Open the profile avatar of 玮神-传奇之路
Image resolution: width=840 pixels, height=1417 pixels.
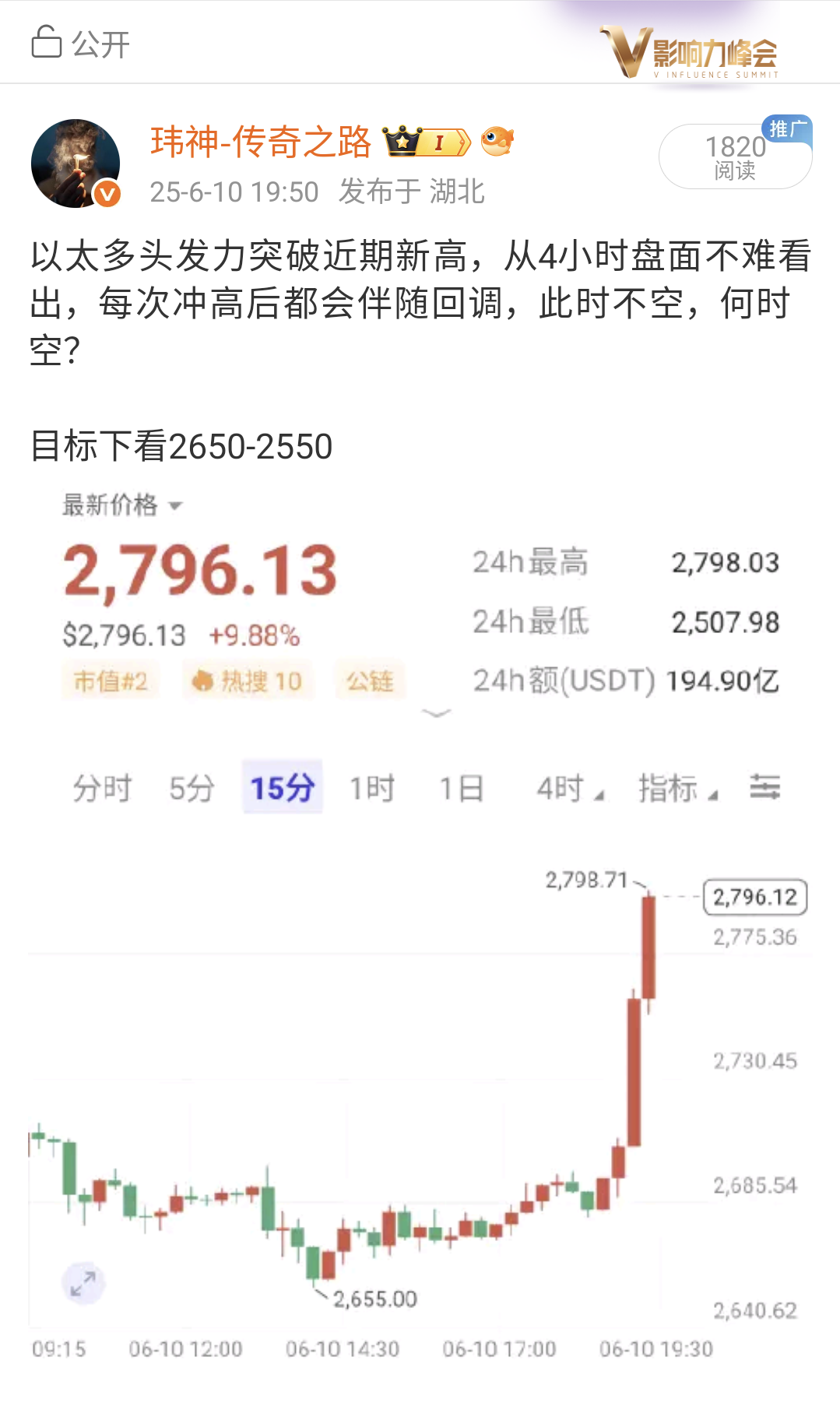pyautogui.click(x=76, y=163)
